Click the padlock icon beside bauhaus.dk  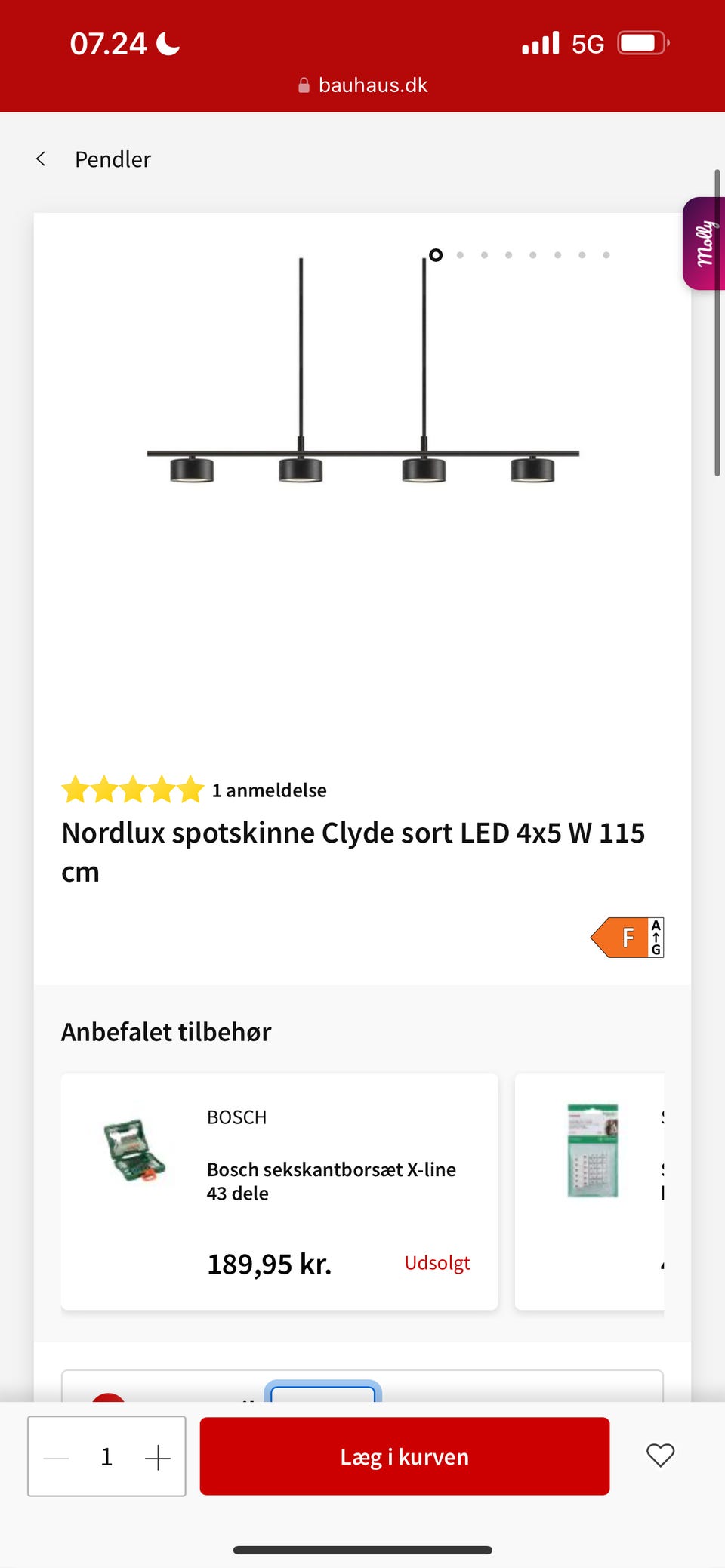[x=304, y=85]
